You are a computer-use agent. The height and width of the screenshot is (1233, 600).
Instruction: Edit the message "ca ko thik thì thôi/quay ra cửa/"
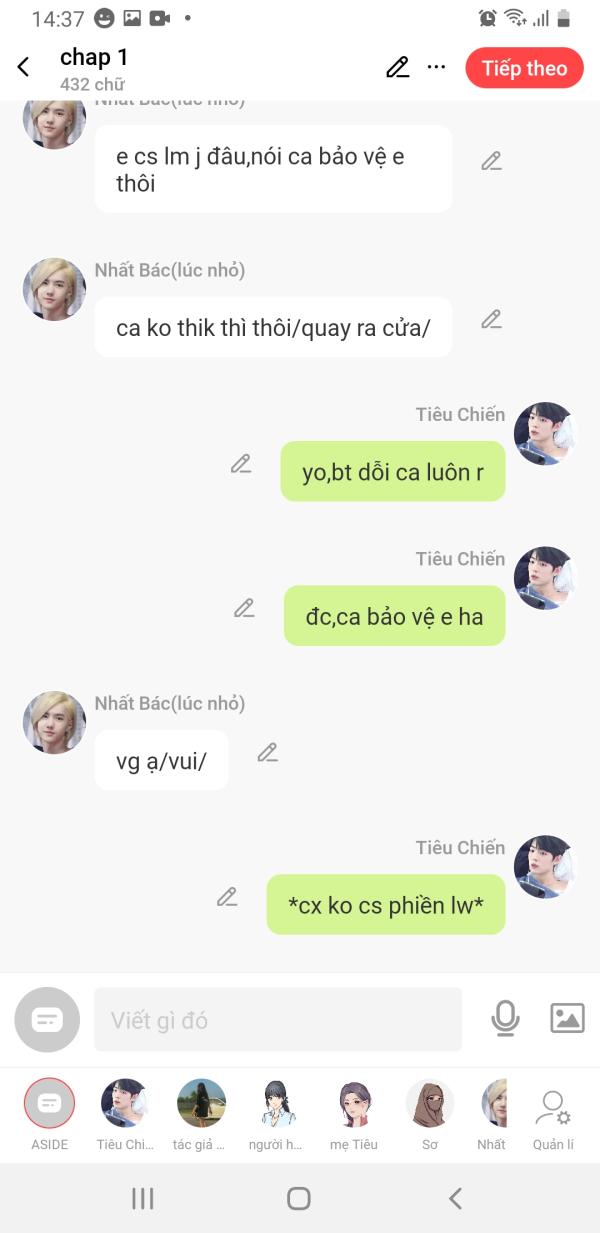(491, 320)
